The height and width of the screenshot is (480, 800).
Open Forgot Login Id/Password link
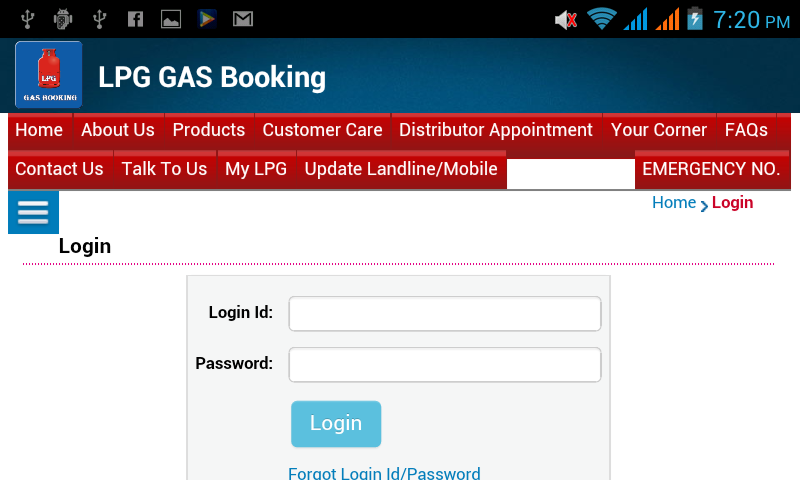384,473
